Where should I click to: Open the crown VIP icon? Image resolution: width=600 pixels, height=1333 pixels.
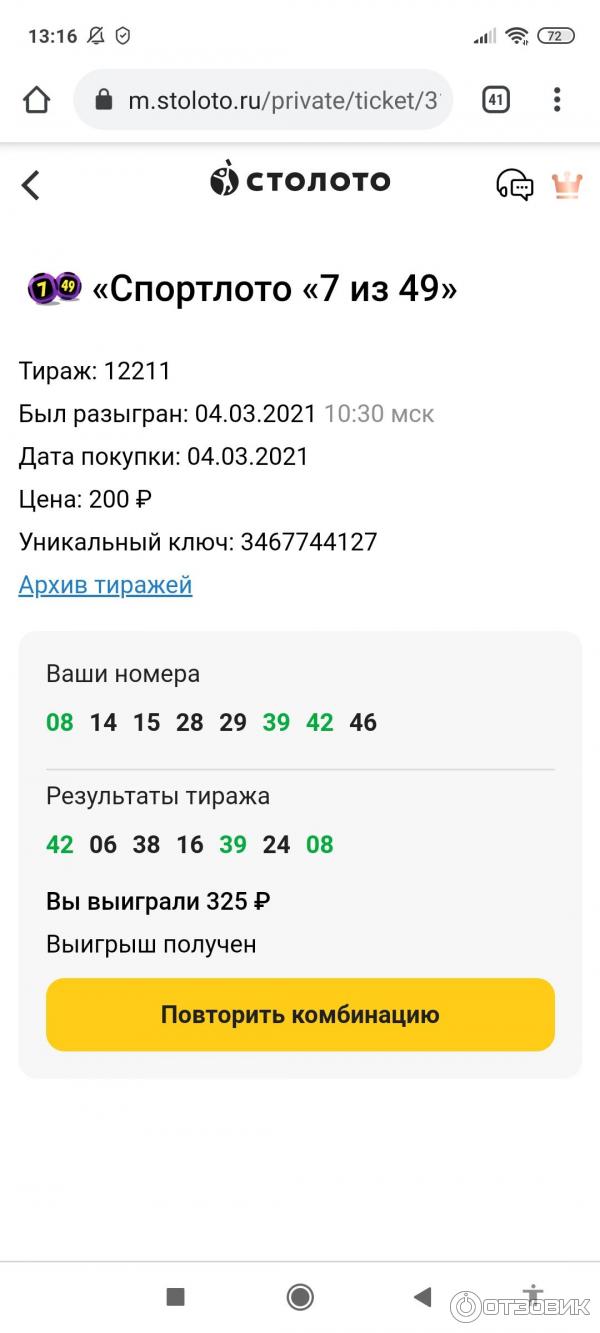(567, 184)
